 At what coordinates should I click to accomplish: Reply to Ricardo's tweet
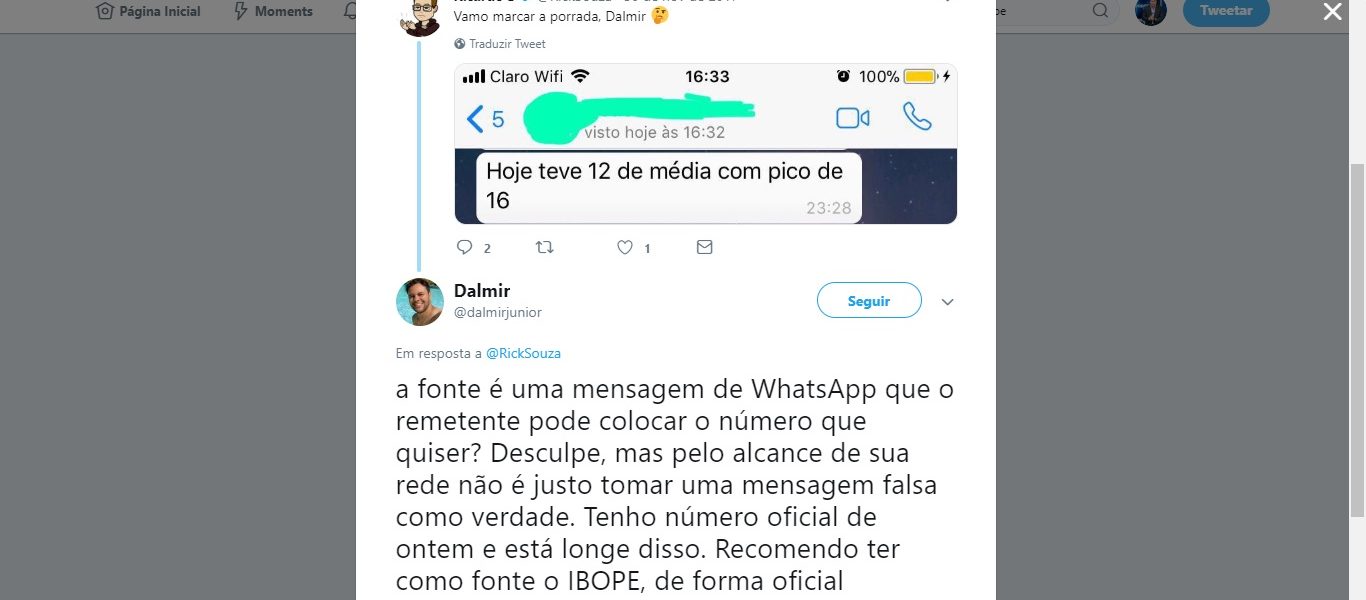click(464, 247)
